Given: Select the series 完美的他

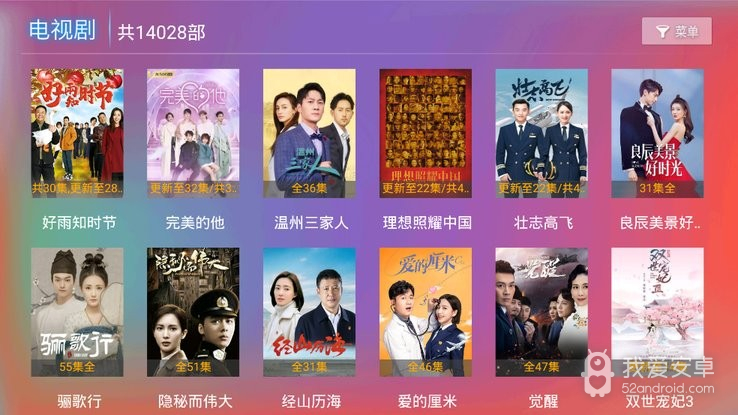Looking at the screenshot, I should tap(193, 133).
